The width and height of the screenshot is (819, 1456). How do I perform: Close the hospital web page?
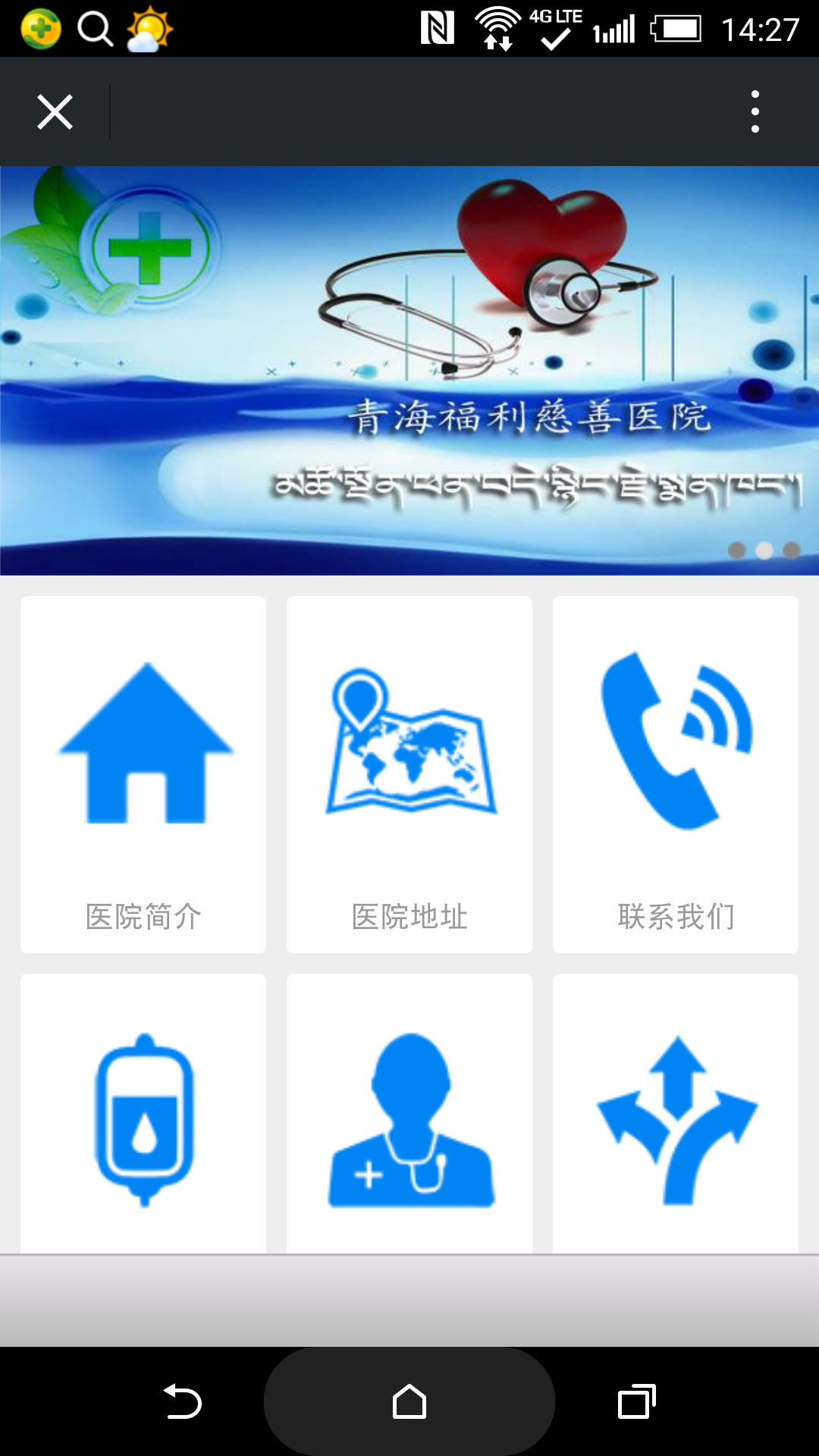(x=55, y=112)
